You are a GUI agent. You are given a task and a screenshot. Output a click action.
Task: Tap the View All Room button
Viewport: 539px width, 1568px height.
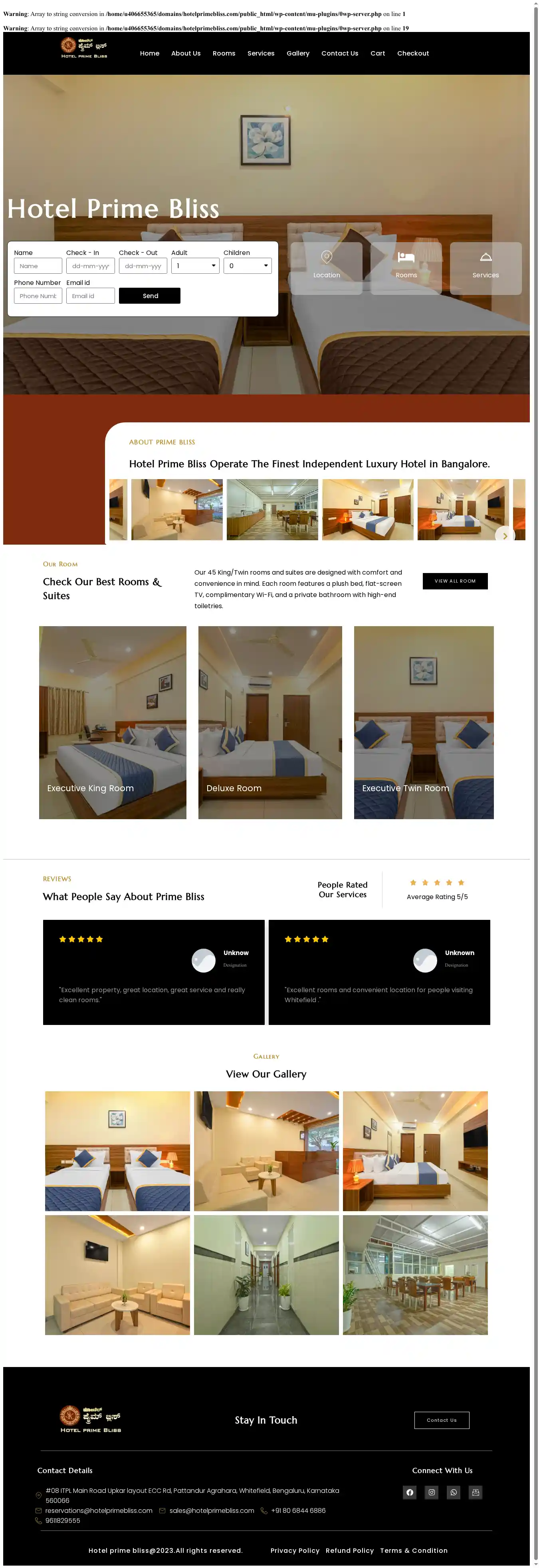(x=454, y=581)
